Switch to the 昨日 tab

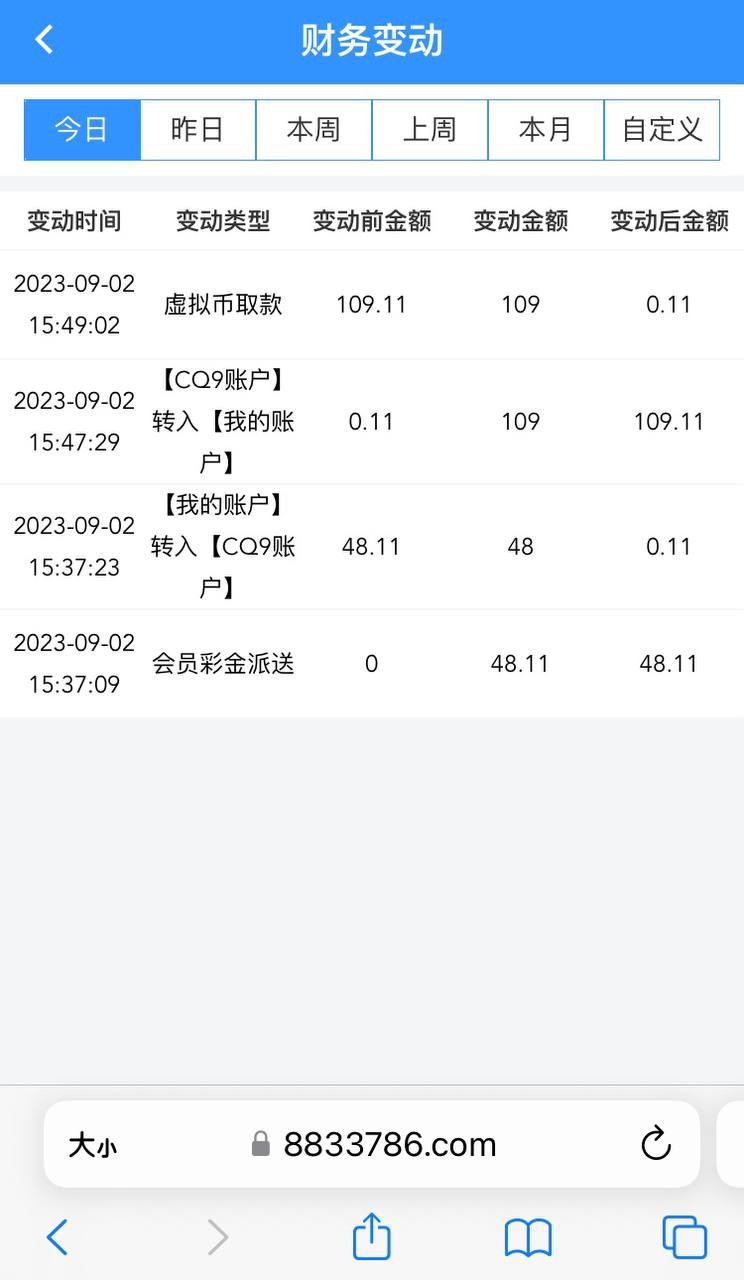click(198, 129)
